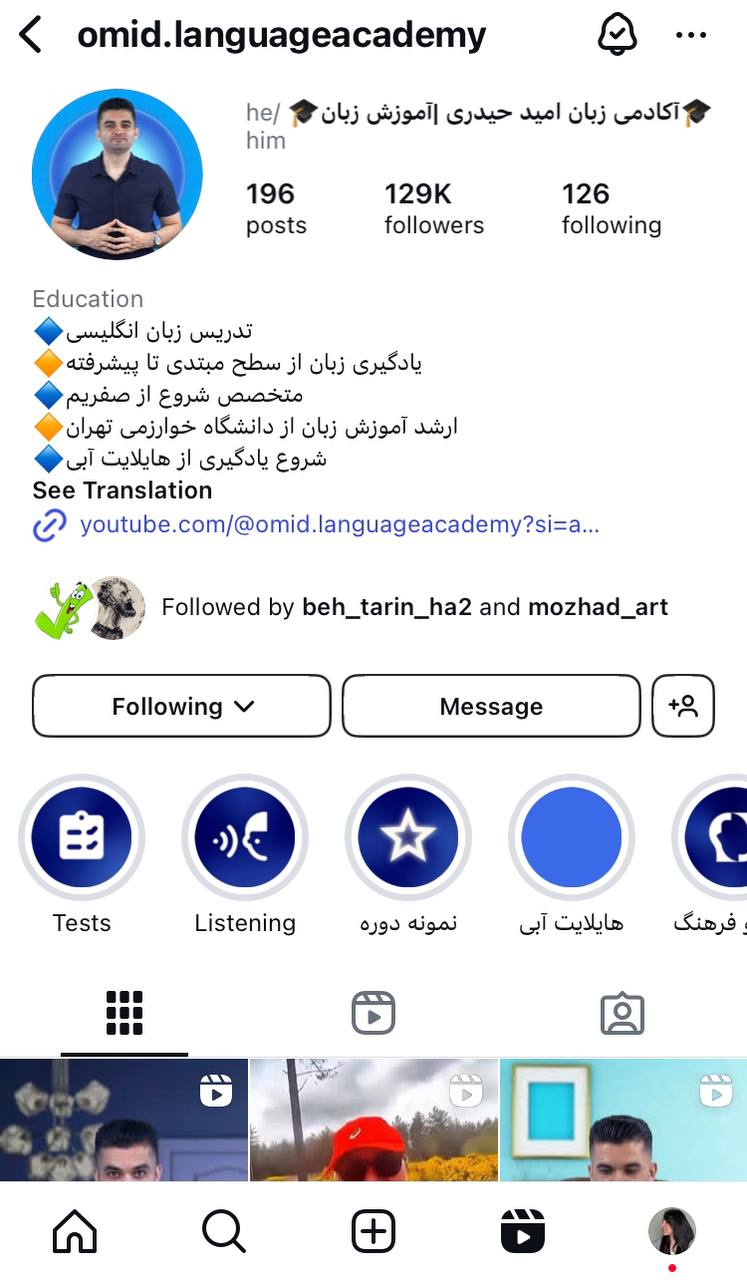Switch to the Reels tab

(x=373, y=1013)
